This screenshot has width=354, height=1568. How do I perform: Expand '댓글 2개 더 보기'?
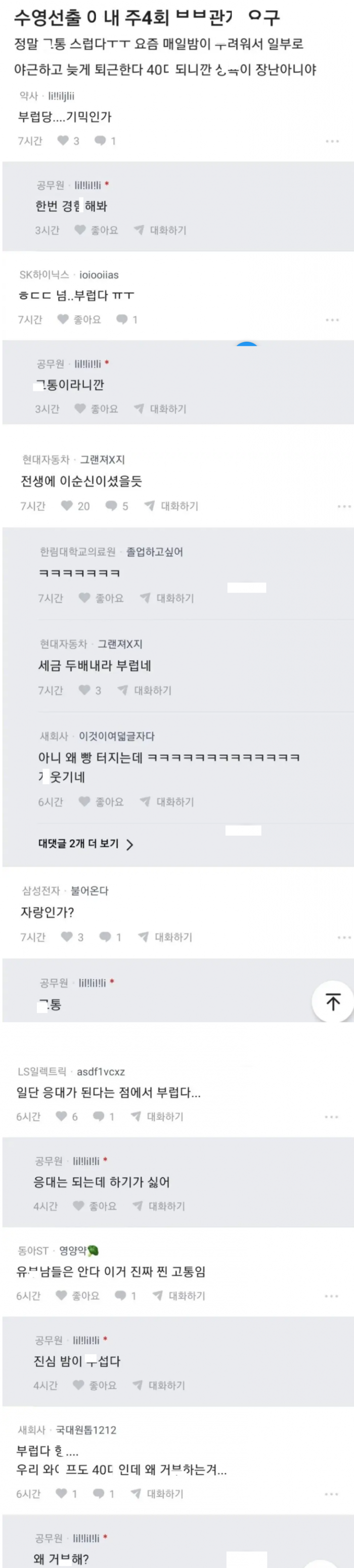pos(85,844)
